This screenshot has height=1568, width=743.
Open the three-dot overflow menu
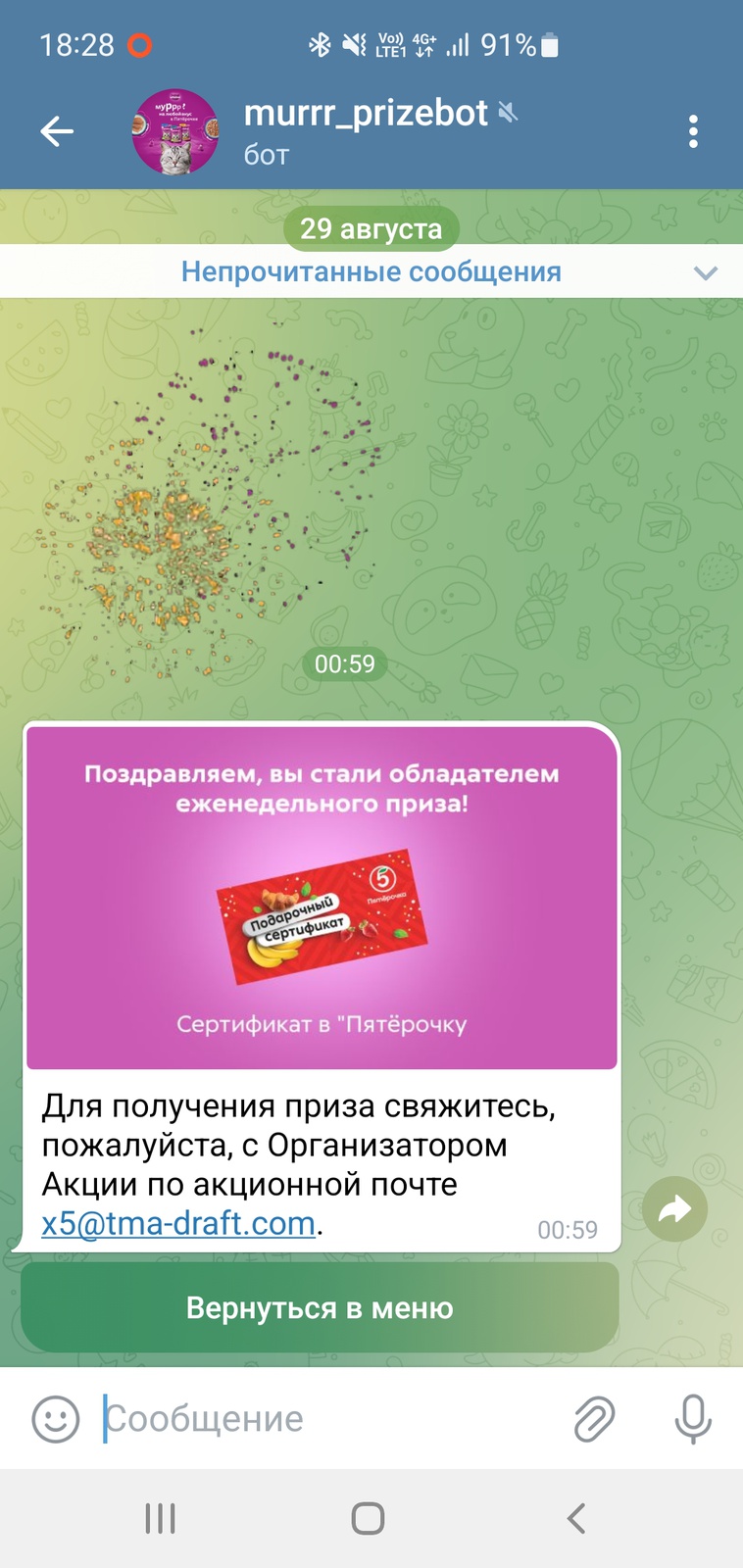tap(693, 131)
